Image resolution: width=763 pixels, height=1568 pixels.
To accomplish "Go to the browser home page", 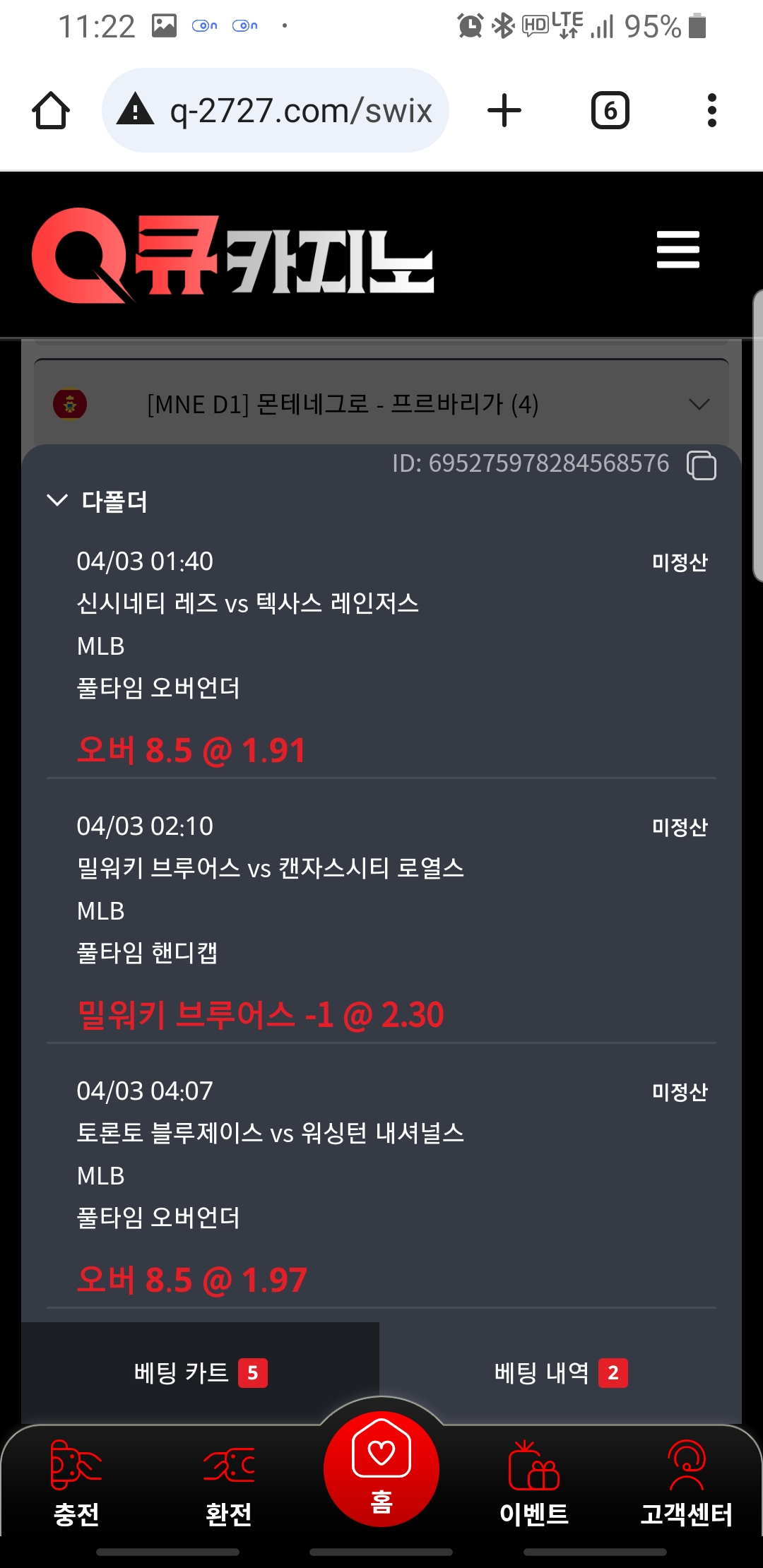I will pyautogui.click(x=51, y=111).
